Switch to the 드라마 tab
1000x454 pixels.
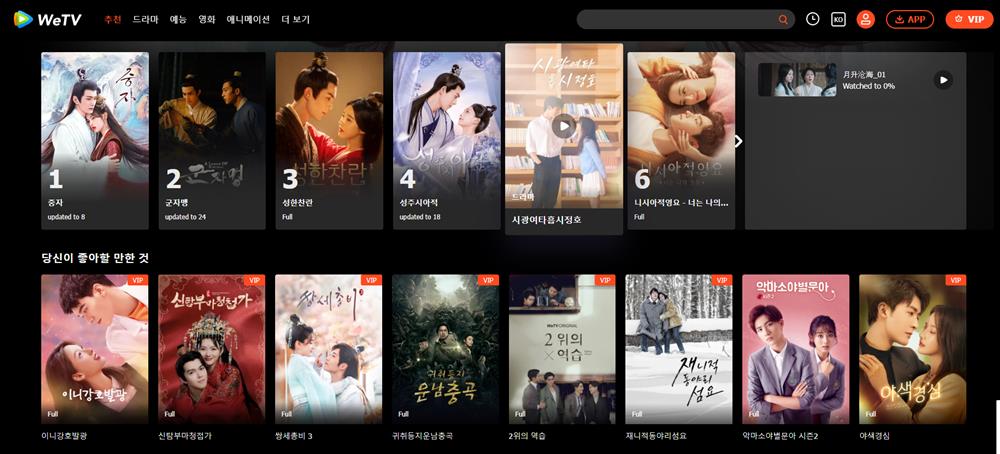[x=145, y=19]
